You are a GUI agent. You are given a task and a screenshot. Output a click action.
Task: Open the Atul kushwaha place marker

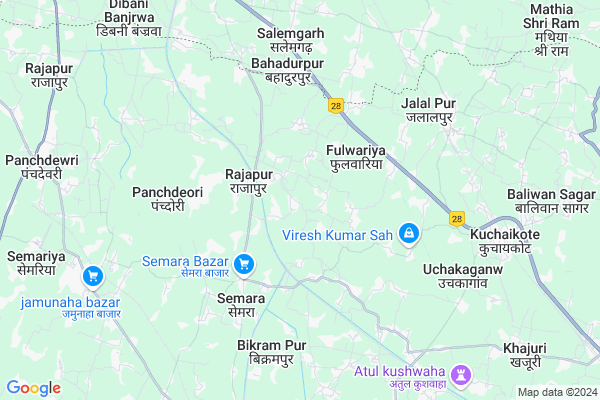pyautogui.click(x=460, y=375)
